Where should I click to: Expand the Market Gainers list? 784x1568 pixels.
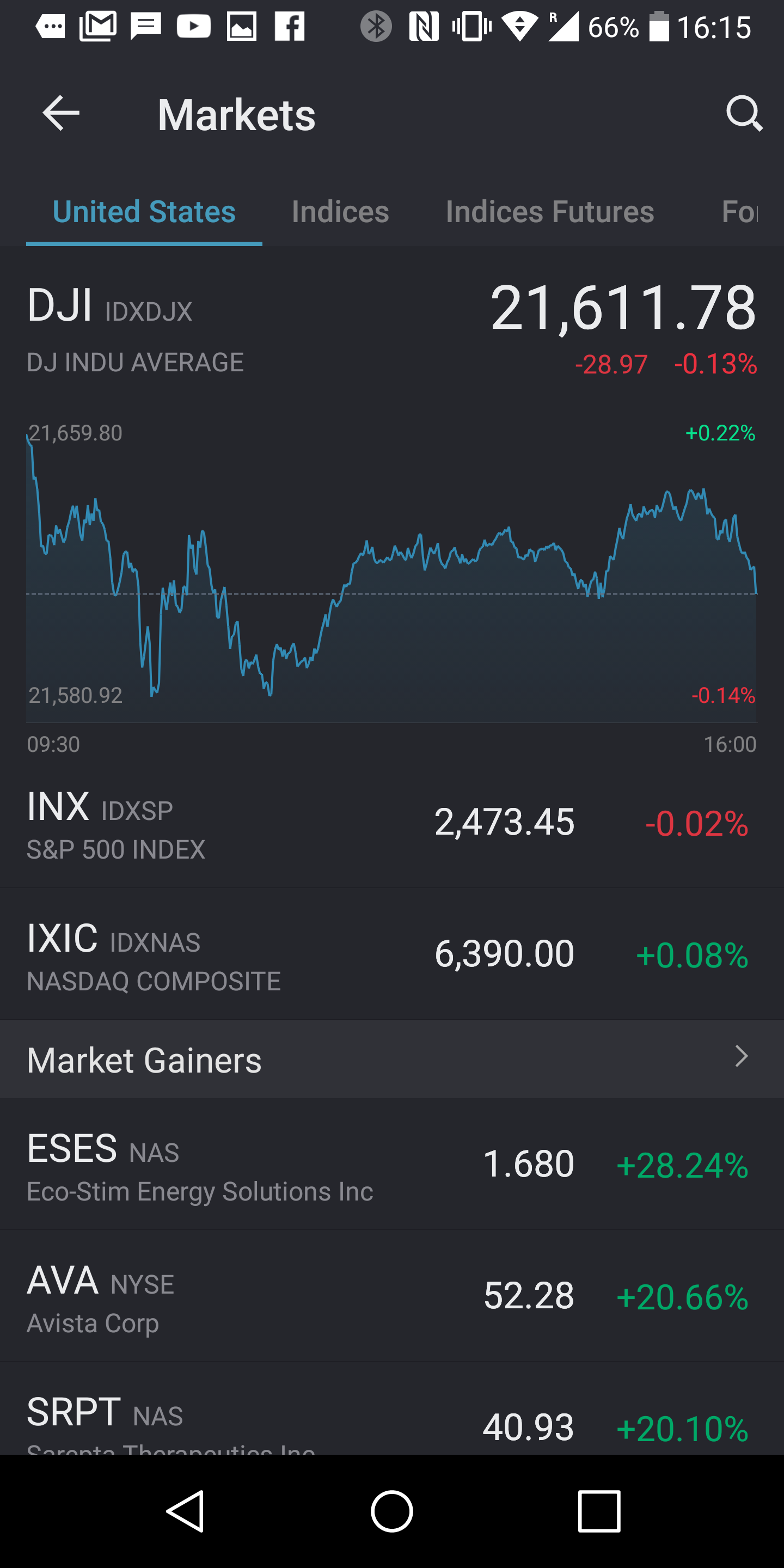pos(392,1059)
